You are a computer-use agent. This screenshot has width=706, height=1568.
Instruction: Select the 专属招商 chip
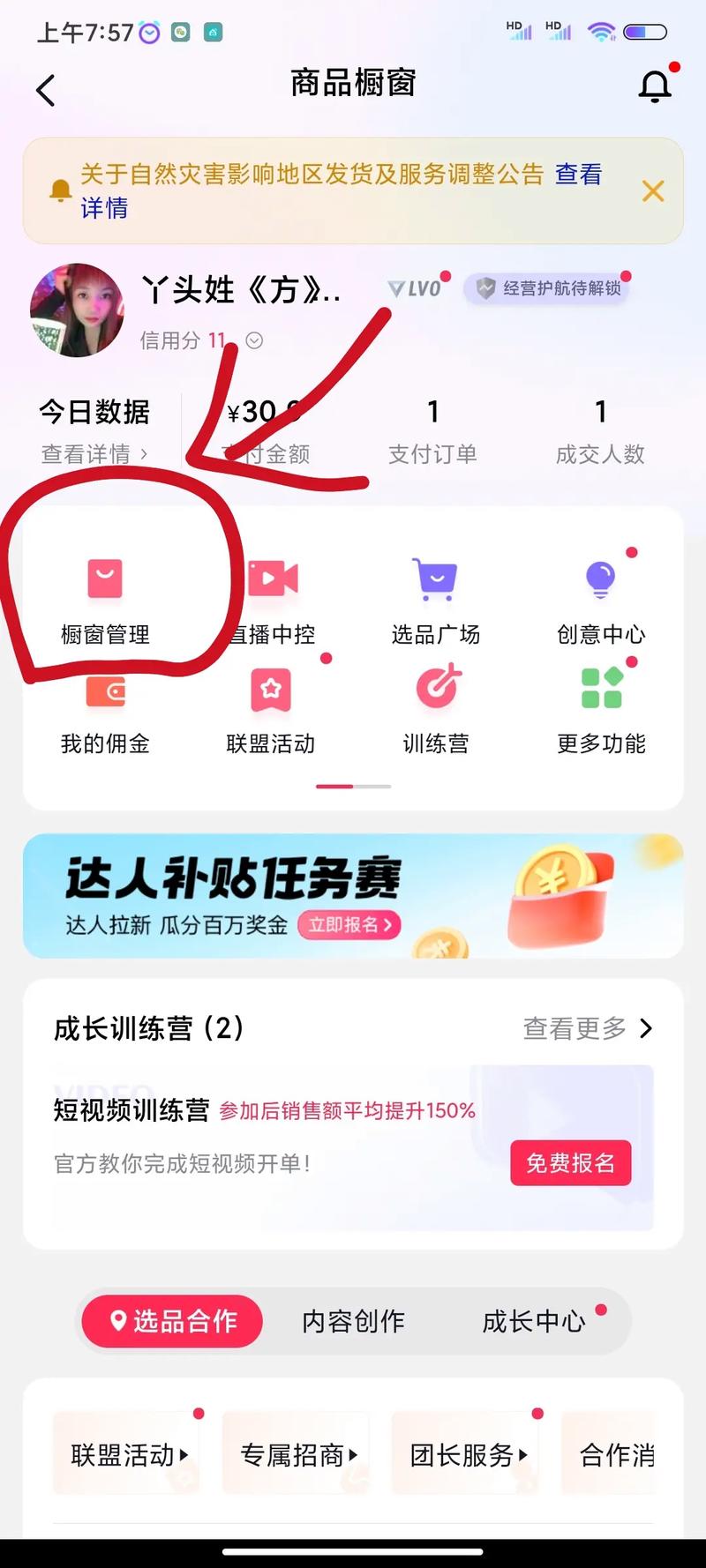pos(297,1454)
